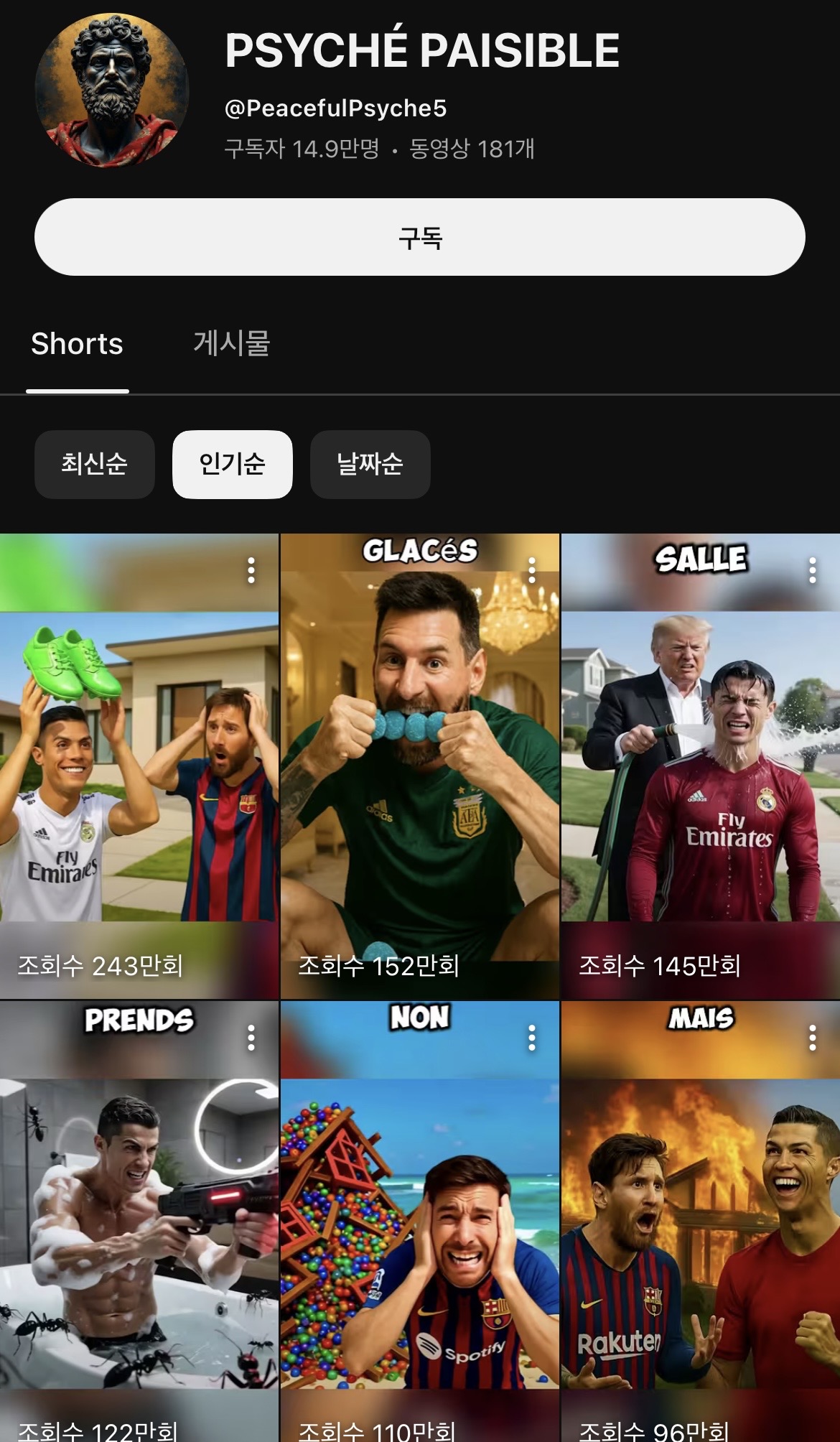This screenshot has height=1442, width=840.
Task: Select the 인기순 sort chip
Action: point(232,464)
